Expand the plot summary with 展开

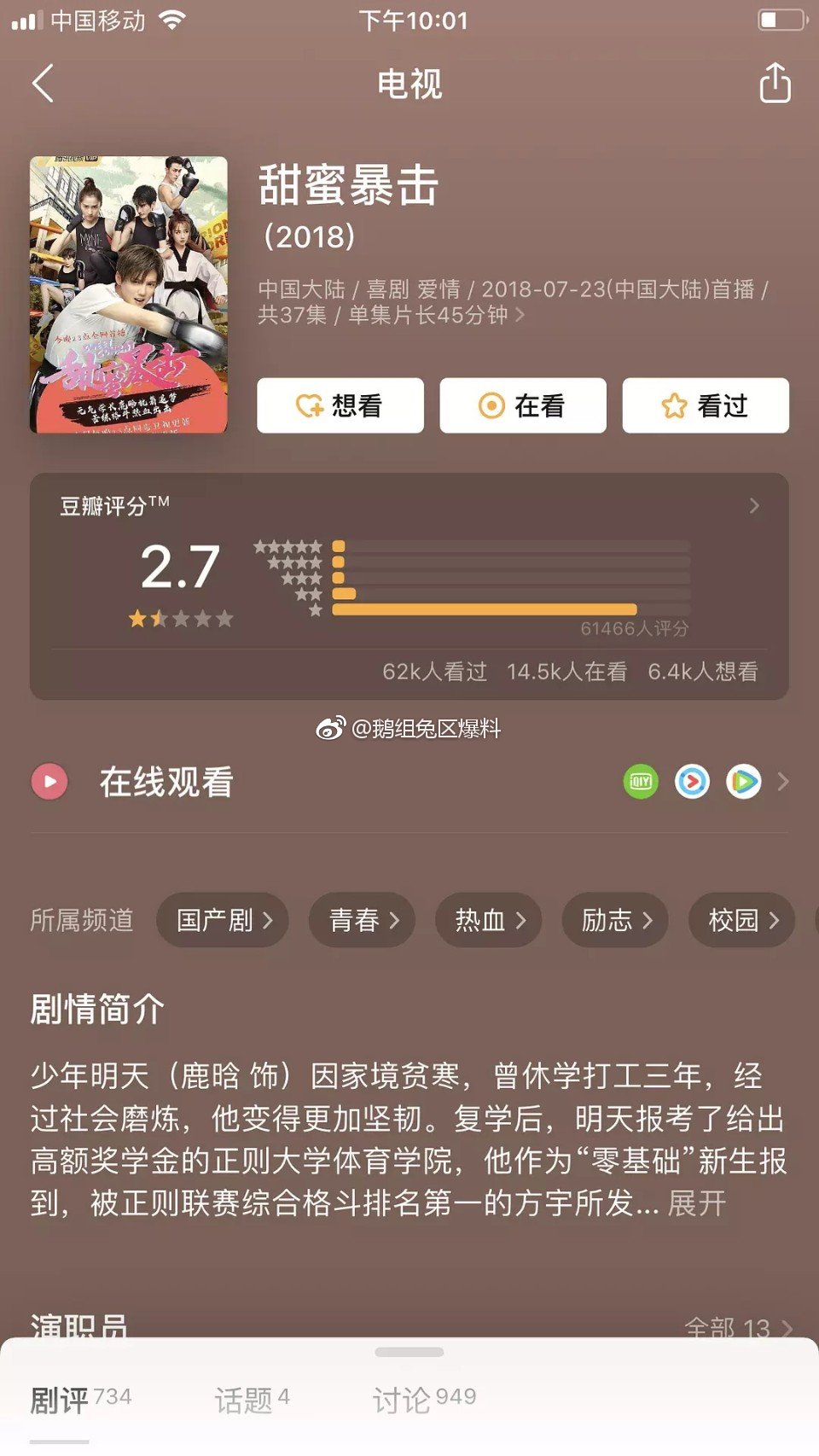696,1203
